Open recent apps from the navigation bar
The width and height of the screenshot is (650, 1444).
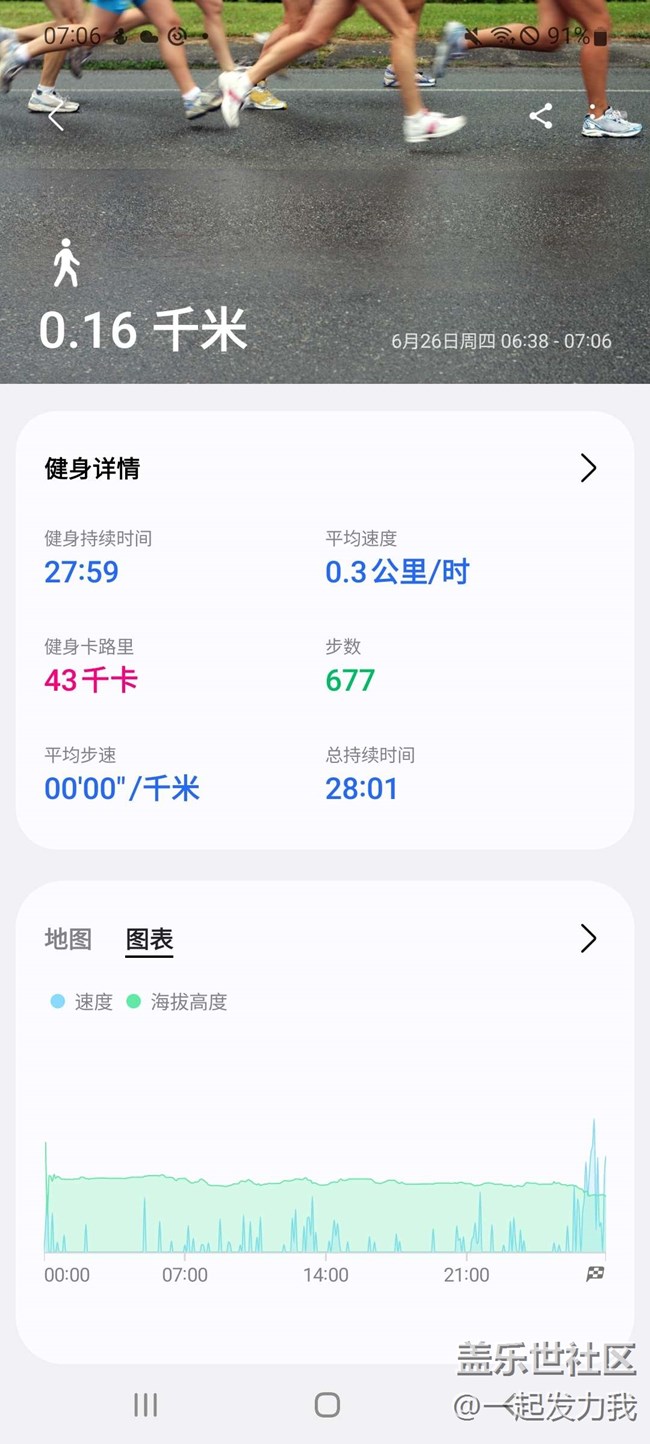pyautogui.click(x=146, y=1405)
